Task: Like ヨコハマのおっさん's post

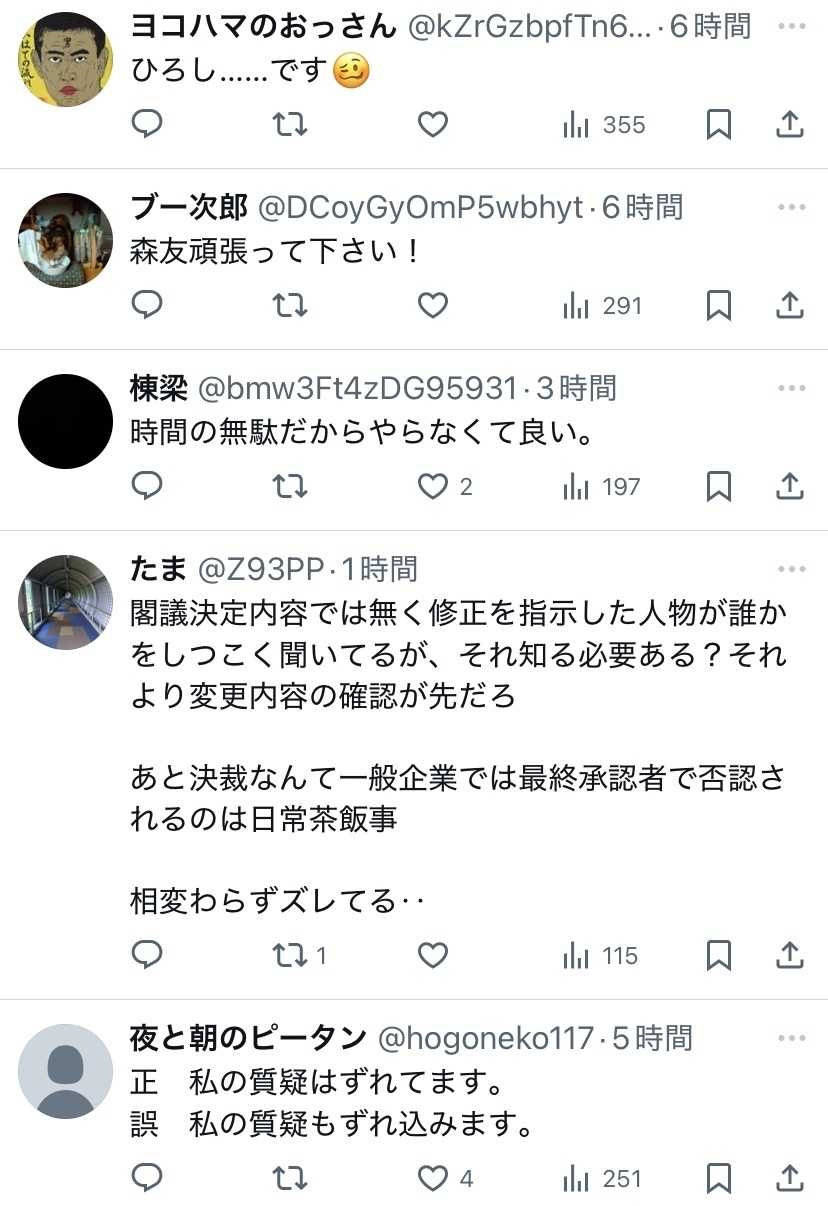Action: 432,124
